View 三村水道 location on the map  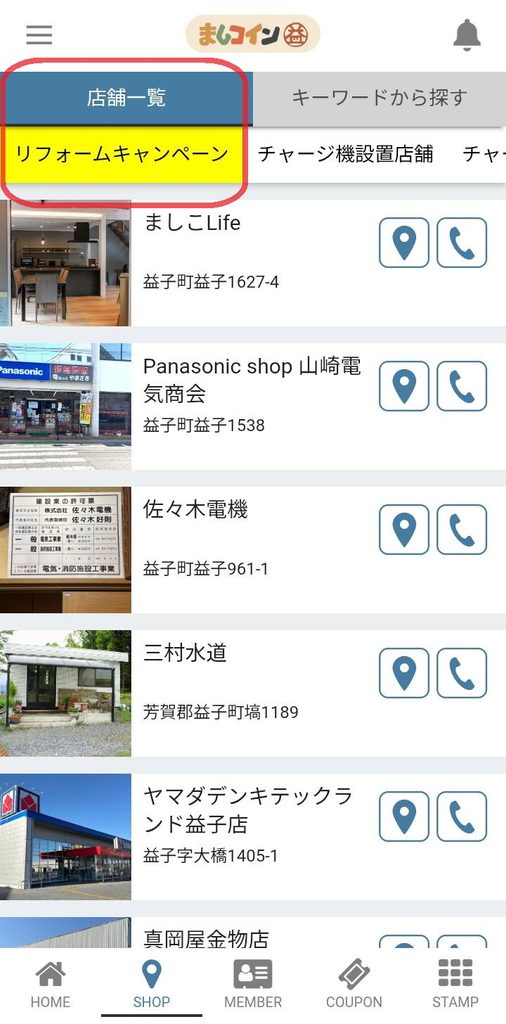[x=404, y=673]
